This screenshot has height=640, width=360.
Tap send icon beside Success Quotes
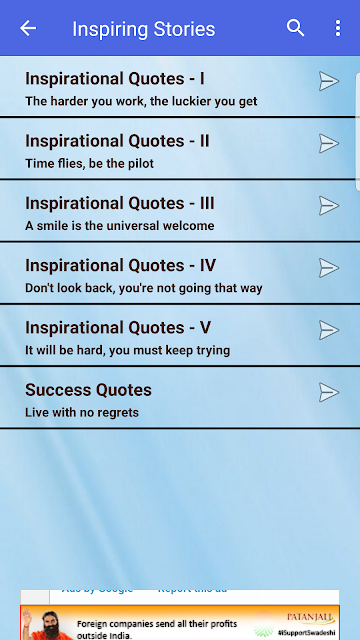point(329,392)
